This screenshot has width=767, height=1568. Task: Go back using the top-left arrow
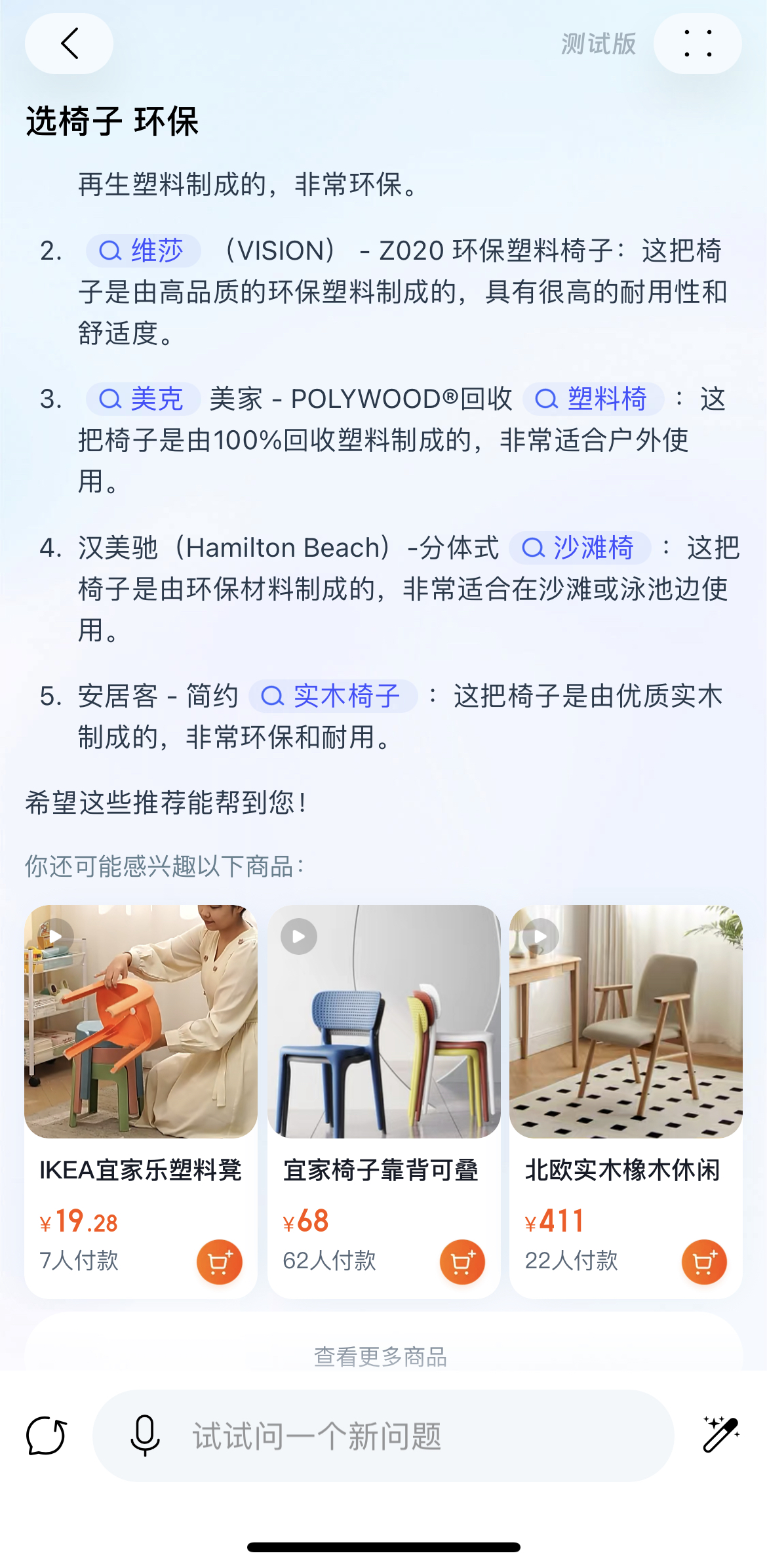(69, 43)
